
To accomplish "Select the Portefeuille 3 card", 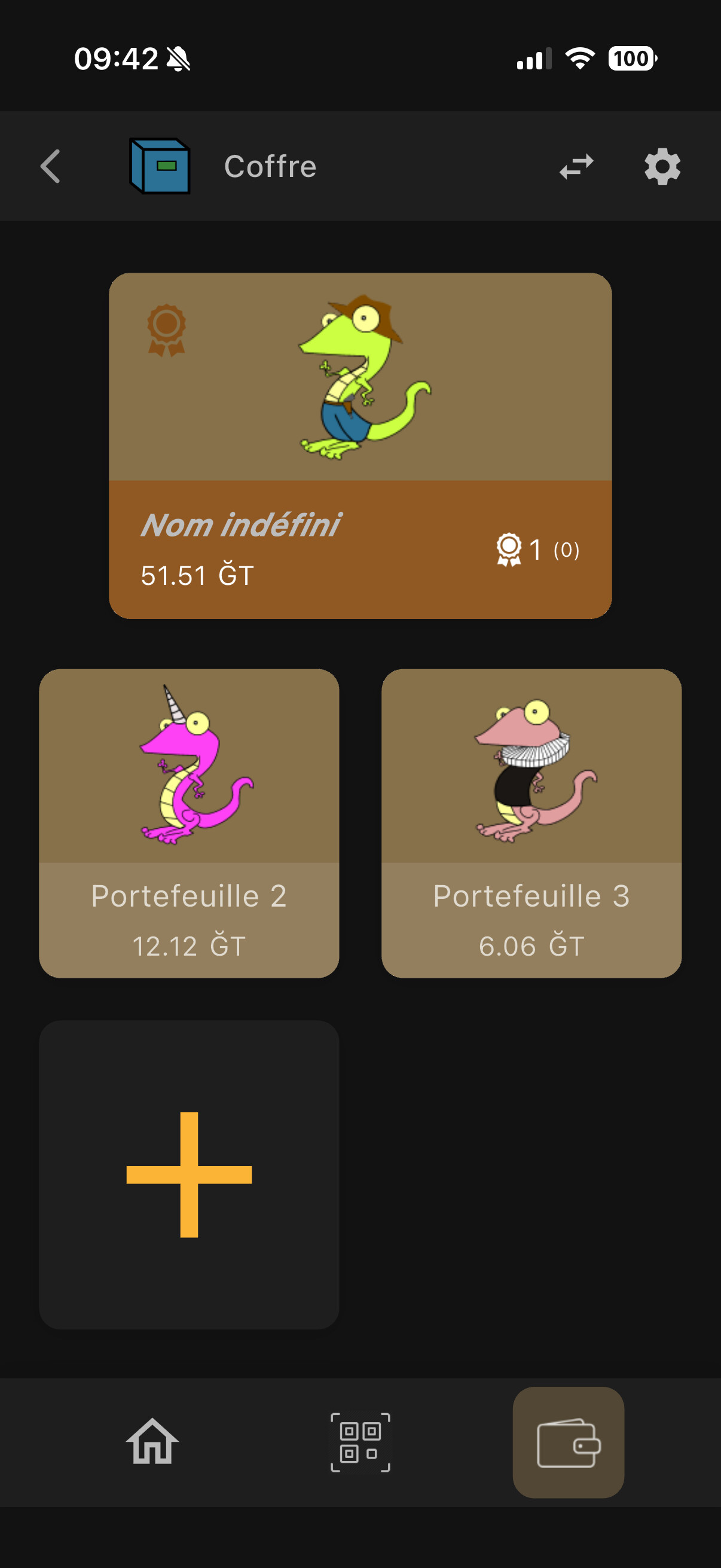I will [x=530, y=822].
